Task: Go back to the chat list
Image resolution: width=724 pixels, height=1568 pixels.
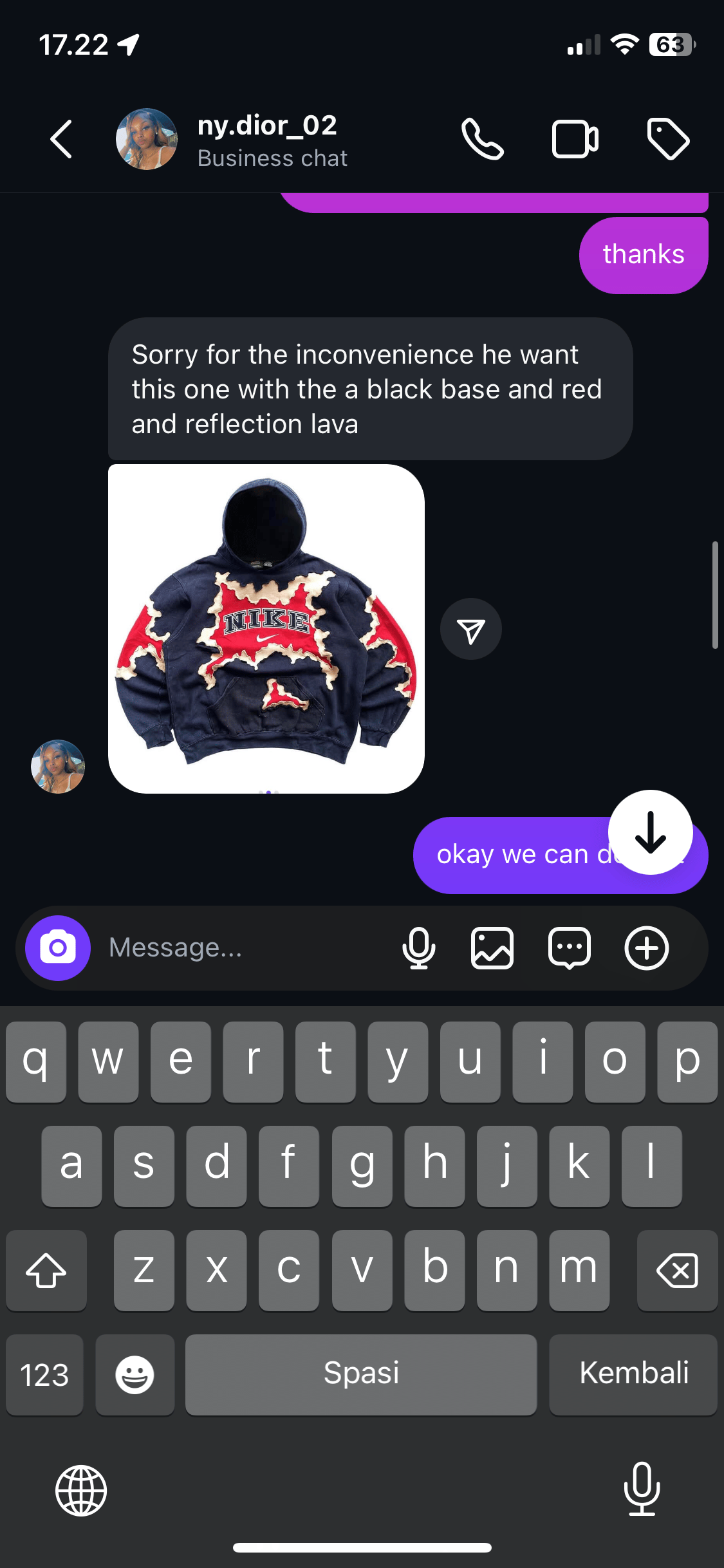Action: (61, 139)
